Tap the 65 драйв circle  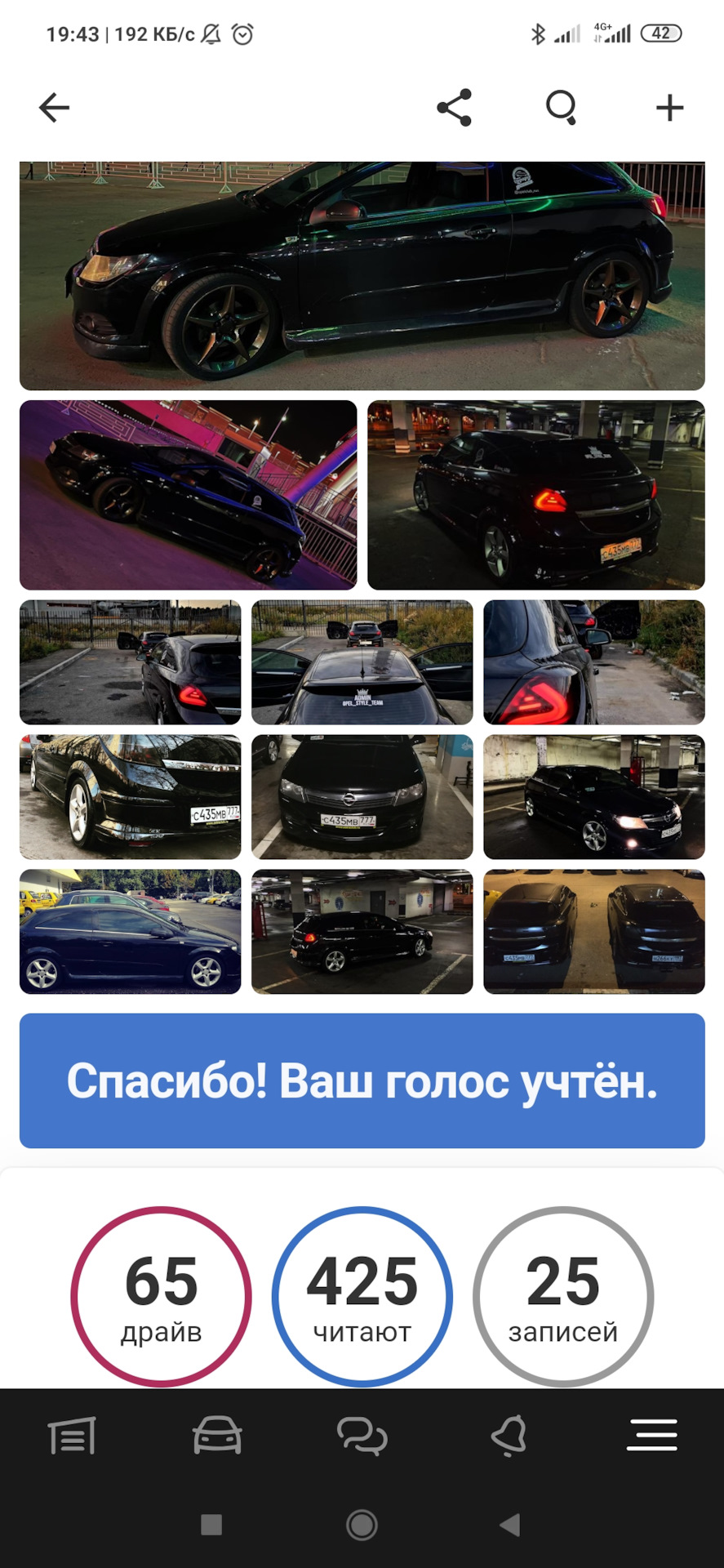click(161, 1296)
